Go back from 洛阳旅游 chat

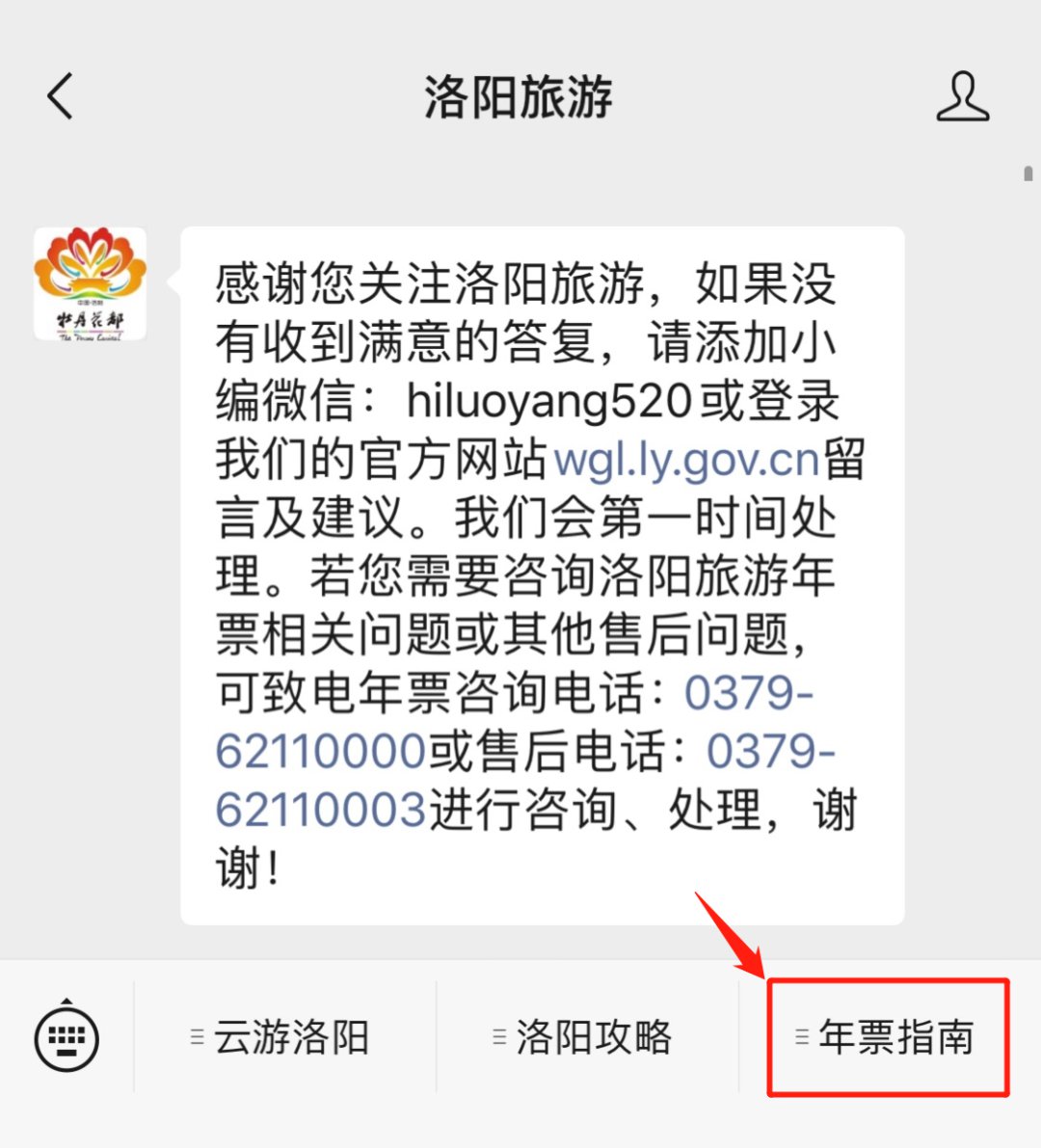tap(60, 97)
